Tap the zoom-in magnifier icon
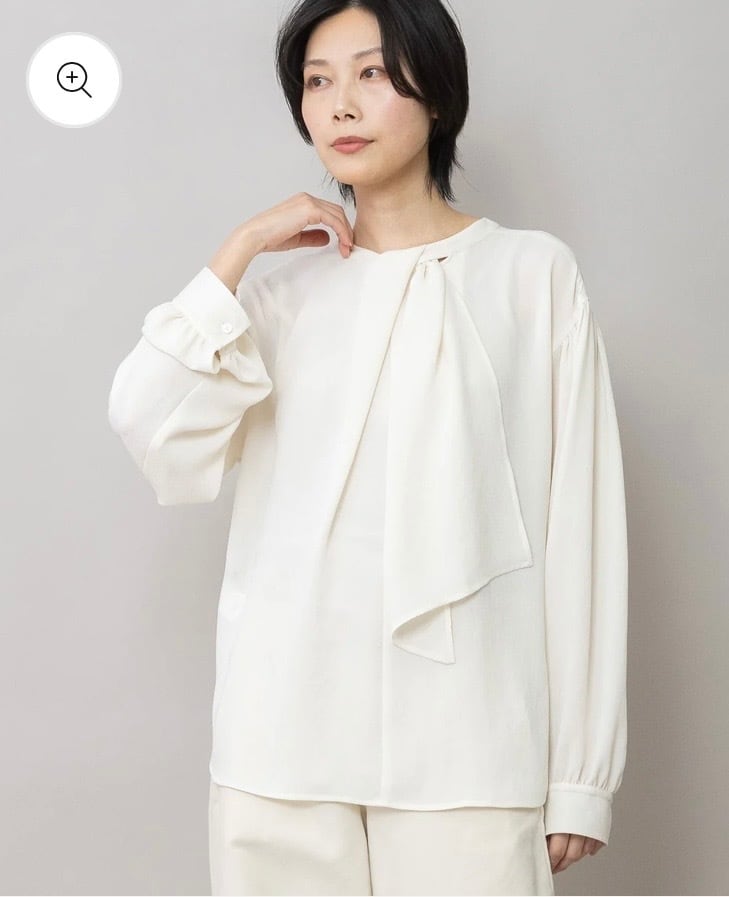Viewport: 729px width, 897px height. click(74, 80)
